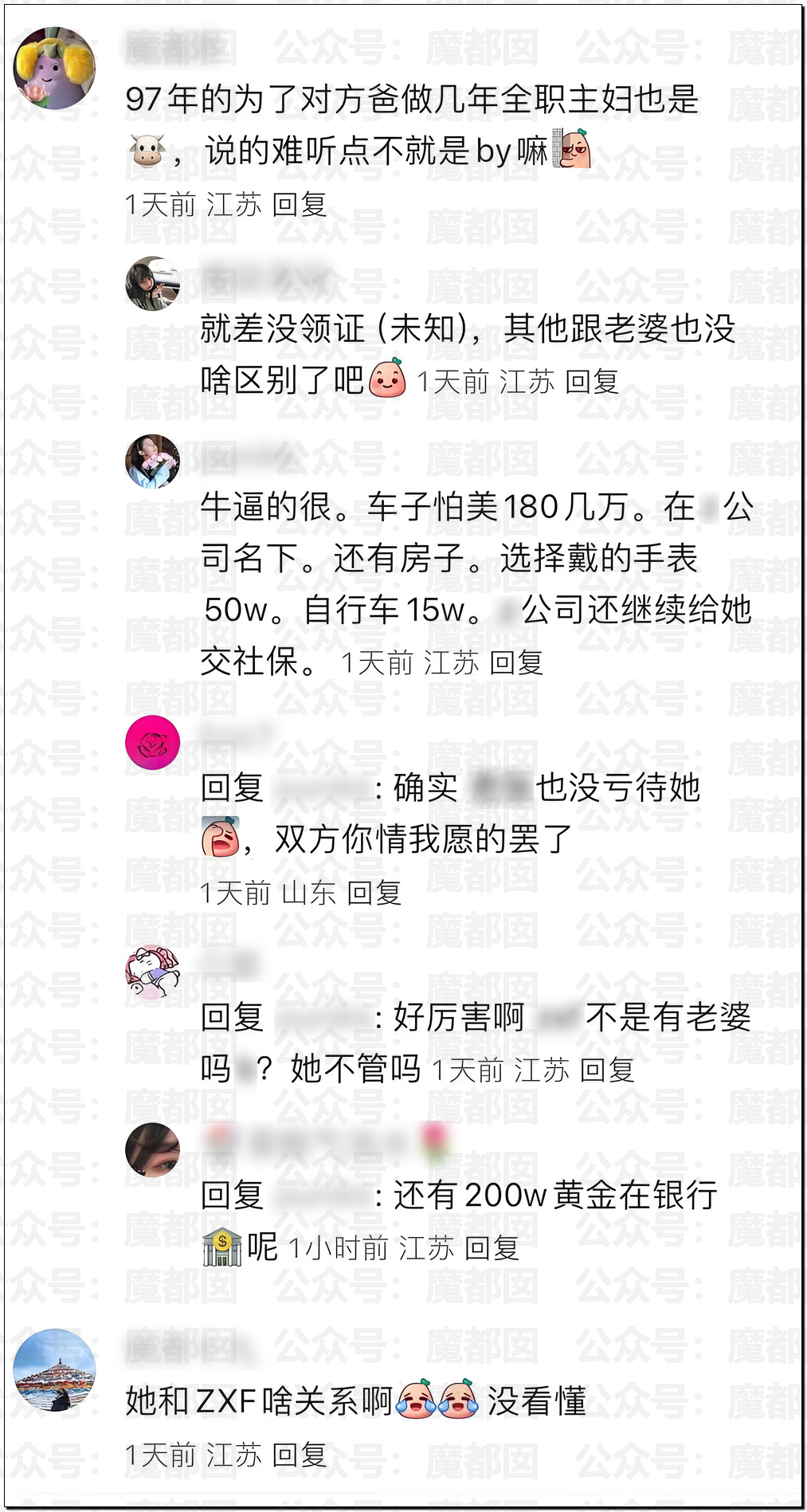
Task: Open the avatar beside the 200w黄金 comment
Action: [152, 1150]
